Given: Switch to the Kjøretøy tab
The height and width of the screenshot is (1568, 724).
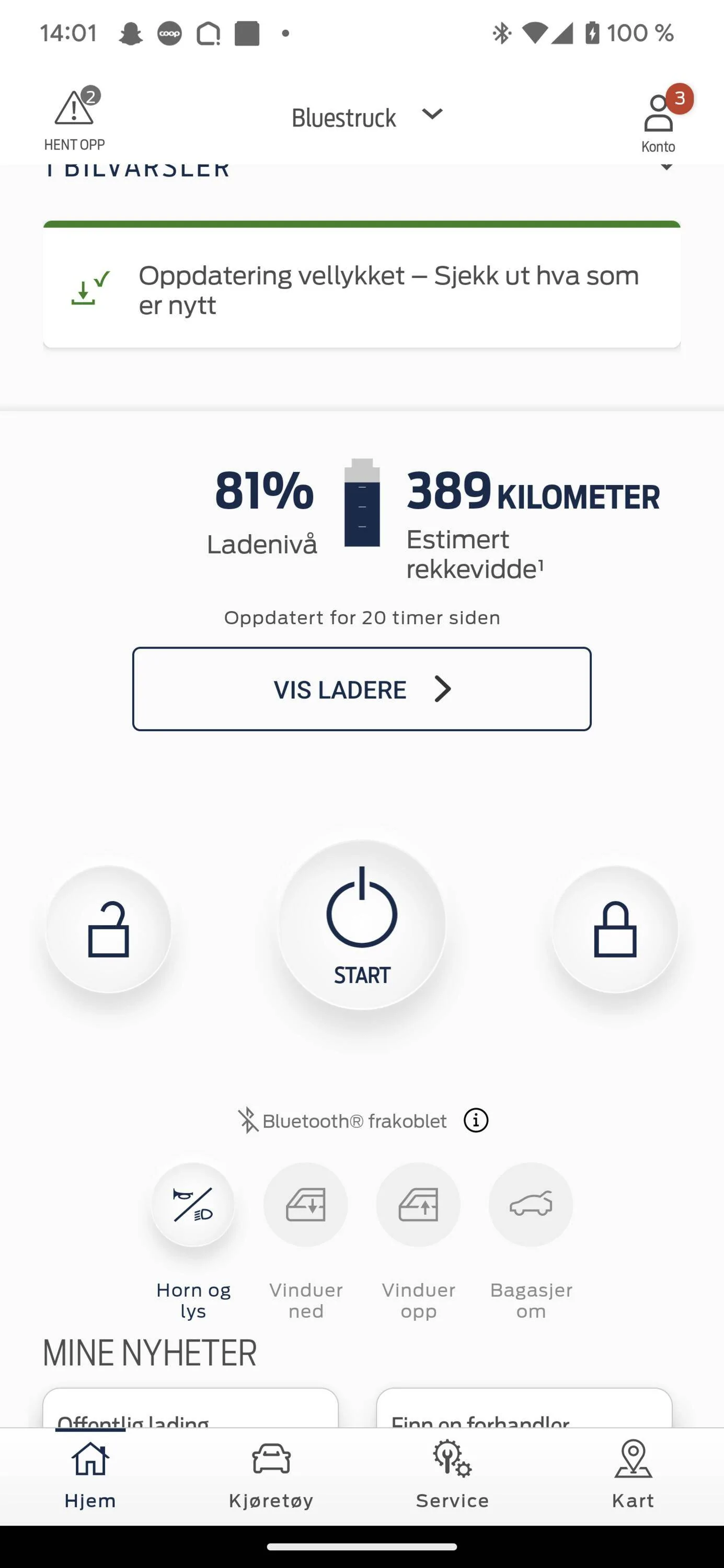Looking at the screenshot, I should pos(271,1474).
